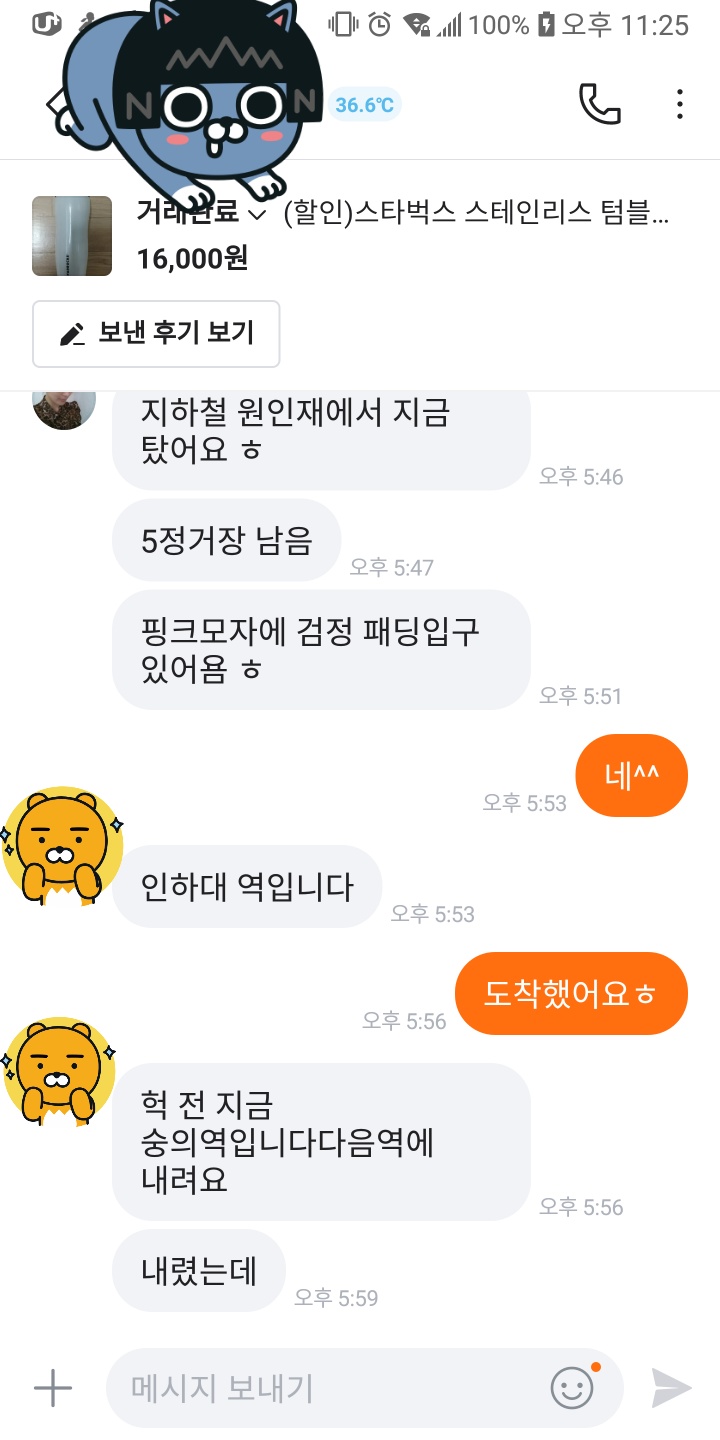Viewport: 720px width, 1440px height.
Task: Go back using the top-left arrow
Action: (x=52, y=104)
